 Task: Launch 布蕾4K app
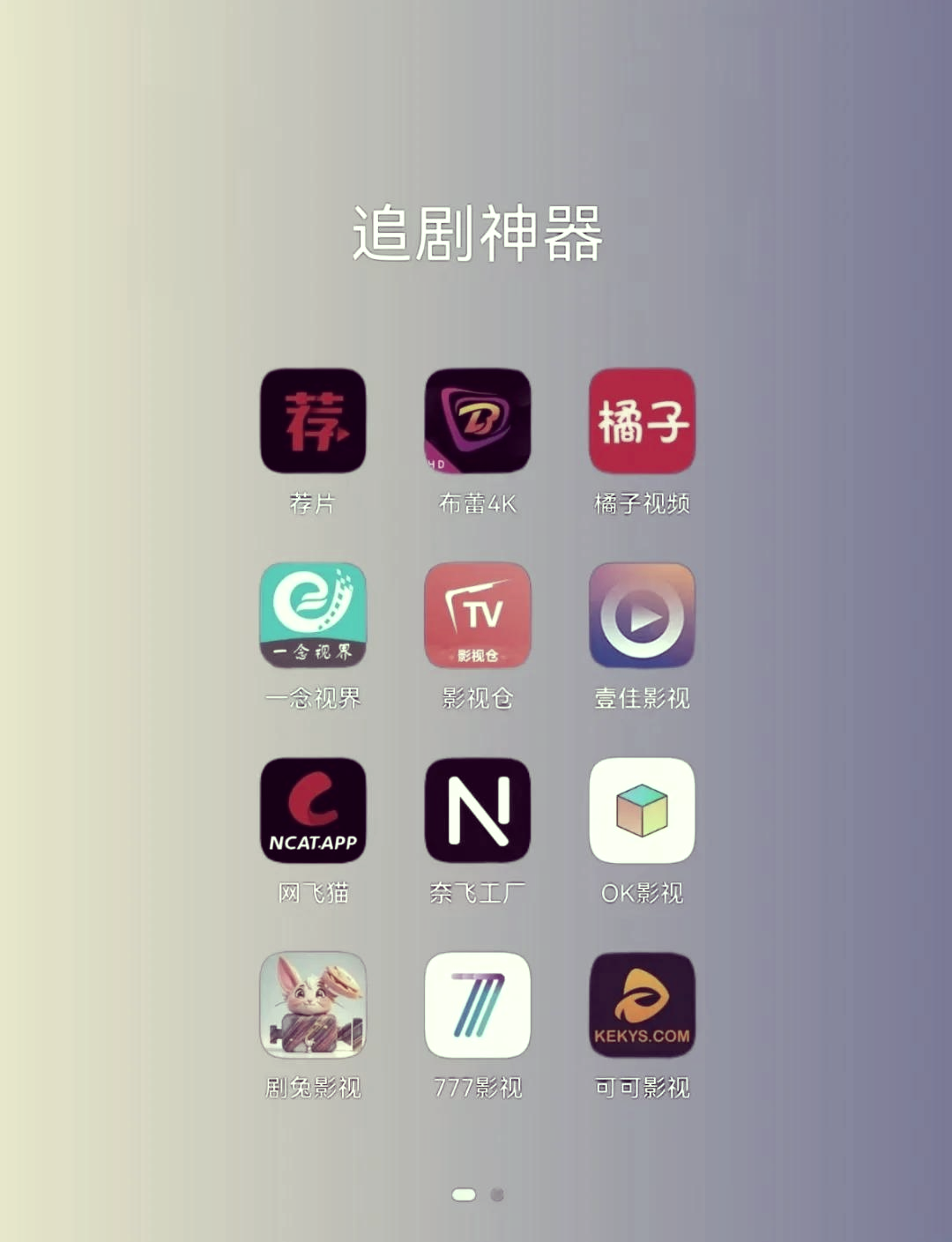point(477,421)
